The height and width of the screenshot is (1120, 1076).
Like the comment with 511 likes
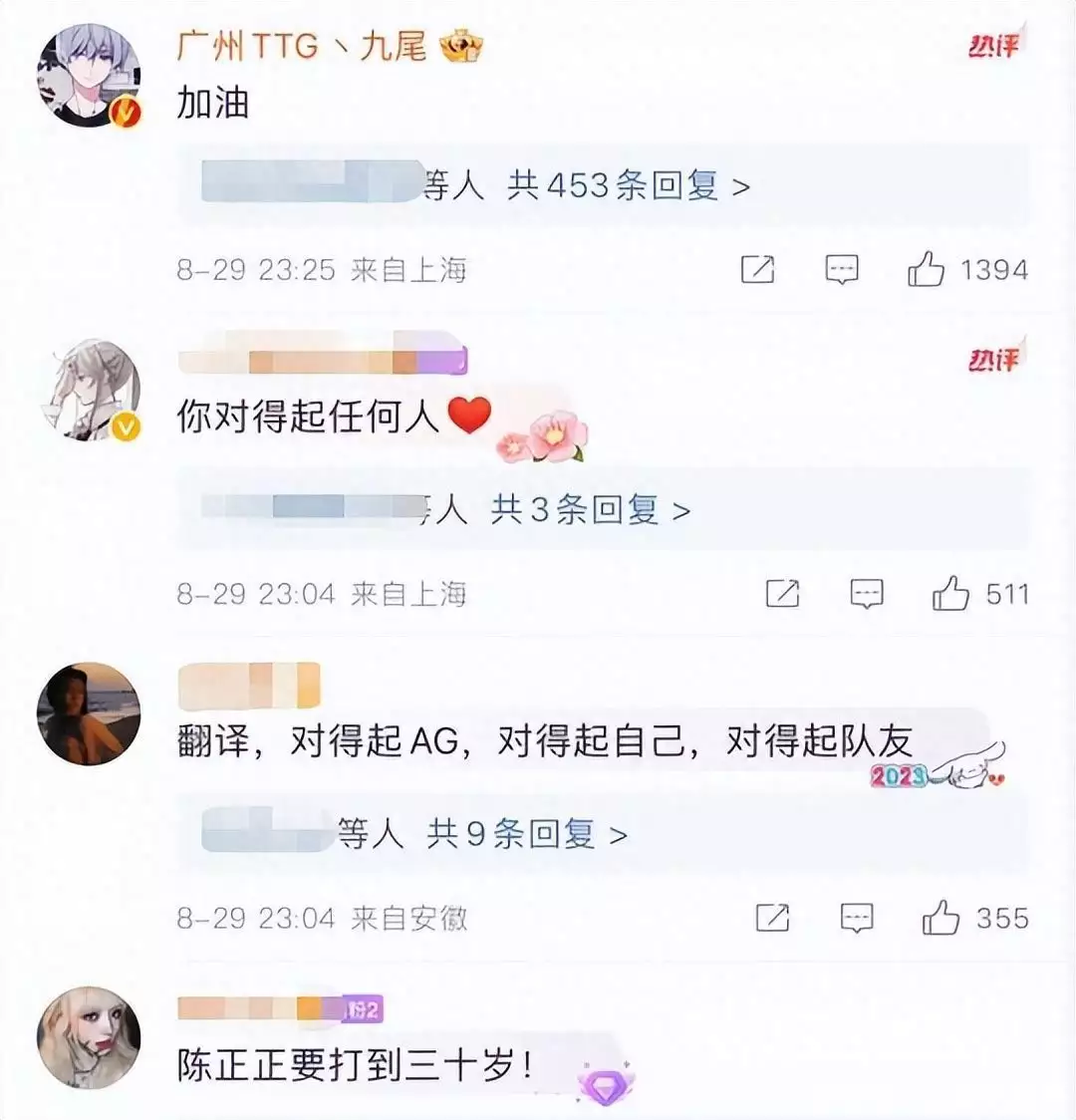pyautogui.click(x=950, y=594)
